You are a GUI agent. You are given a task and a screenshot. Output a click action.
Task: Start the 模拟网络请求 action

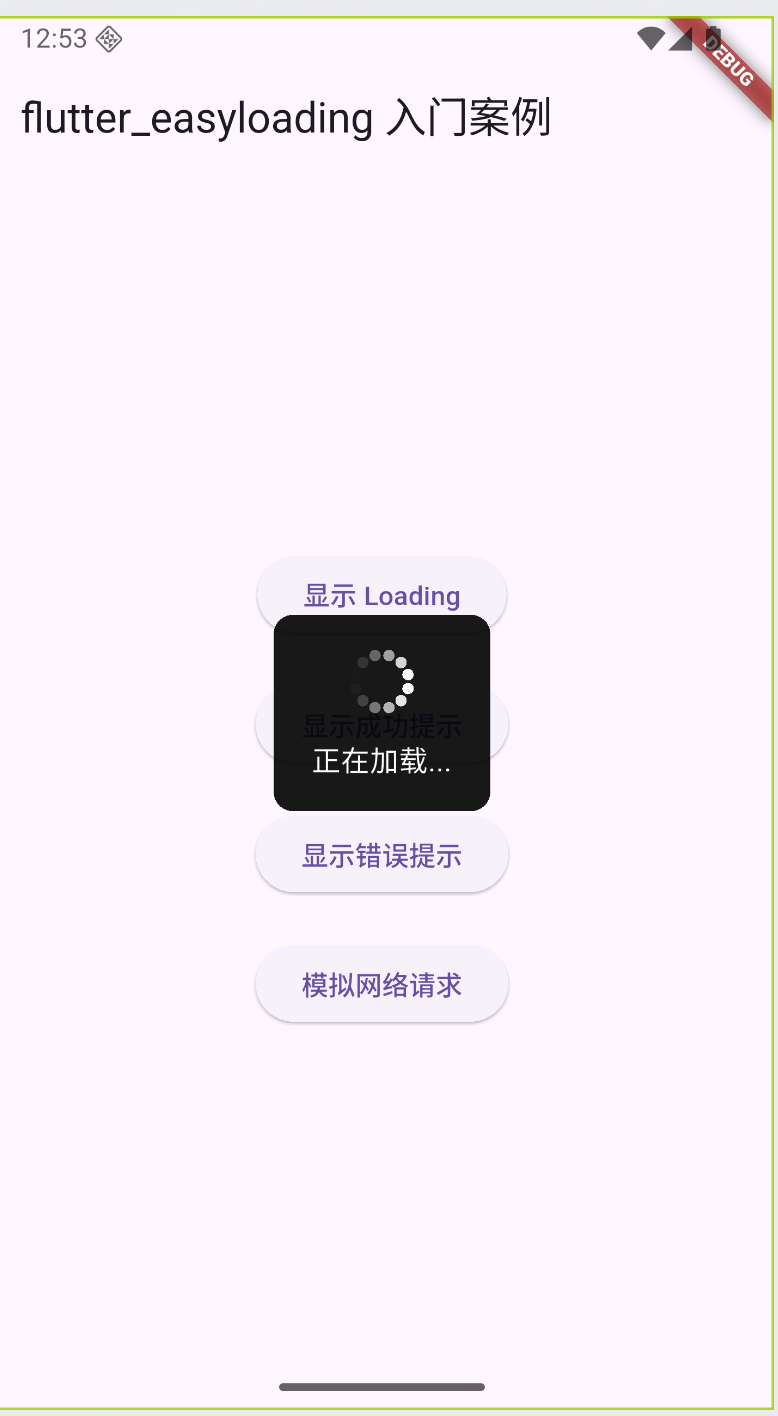381,985
